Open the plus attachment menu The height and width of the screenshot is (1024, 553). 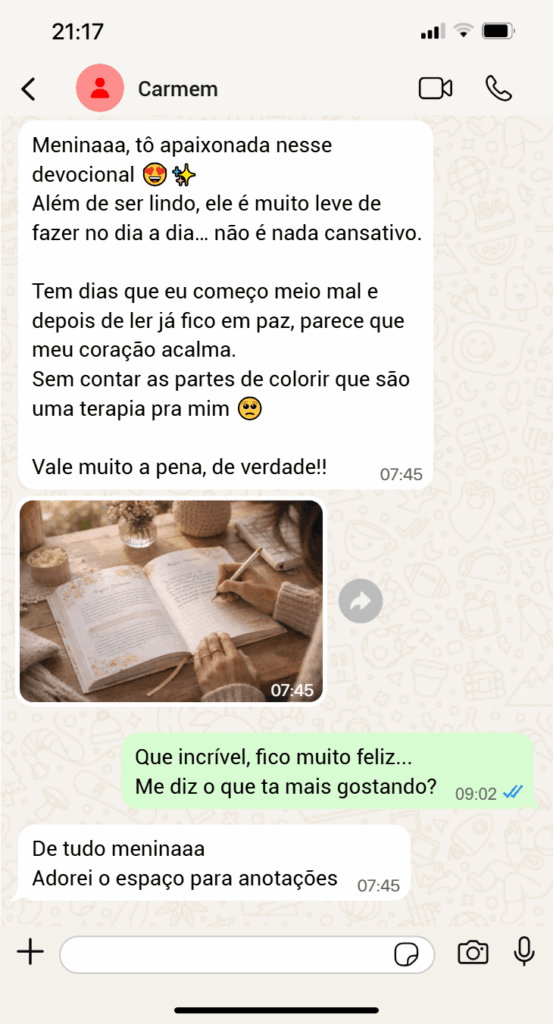(x=30, y=952)
